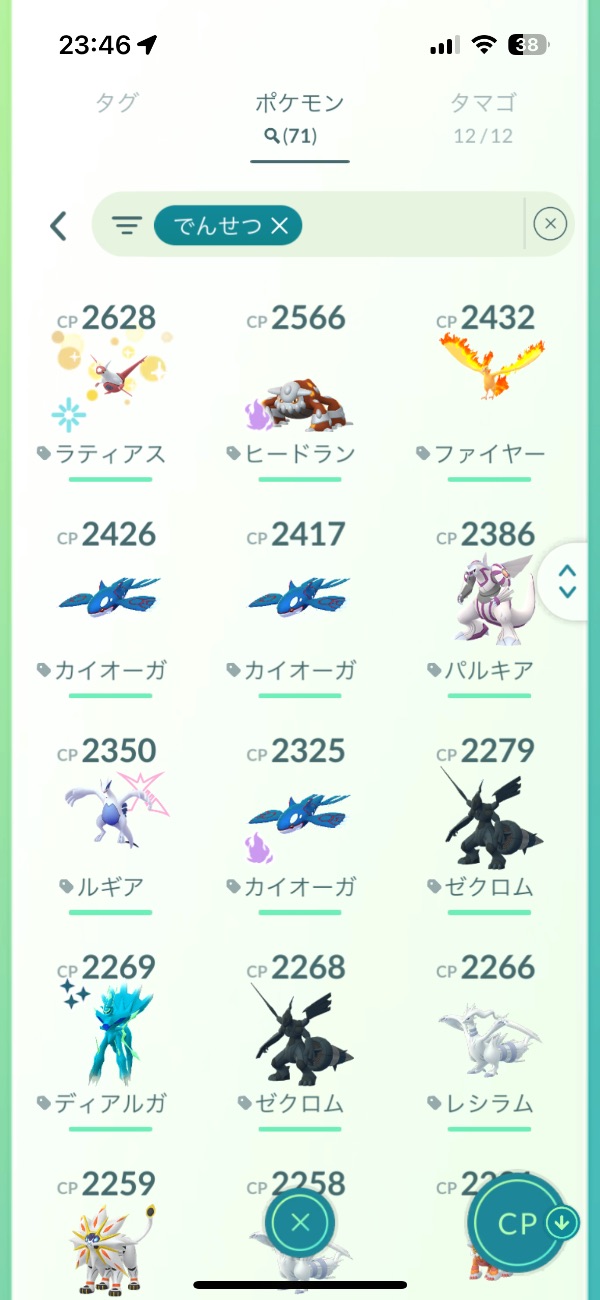Change the CP sort order

(x=520, y=1224)
